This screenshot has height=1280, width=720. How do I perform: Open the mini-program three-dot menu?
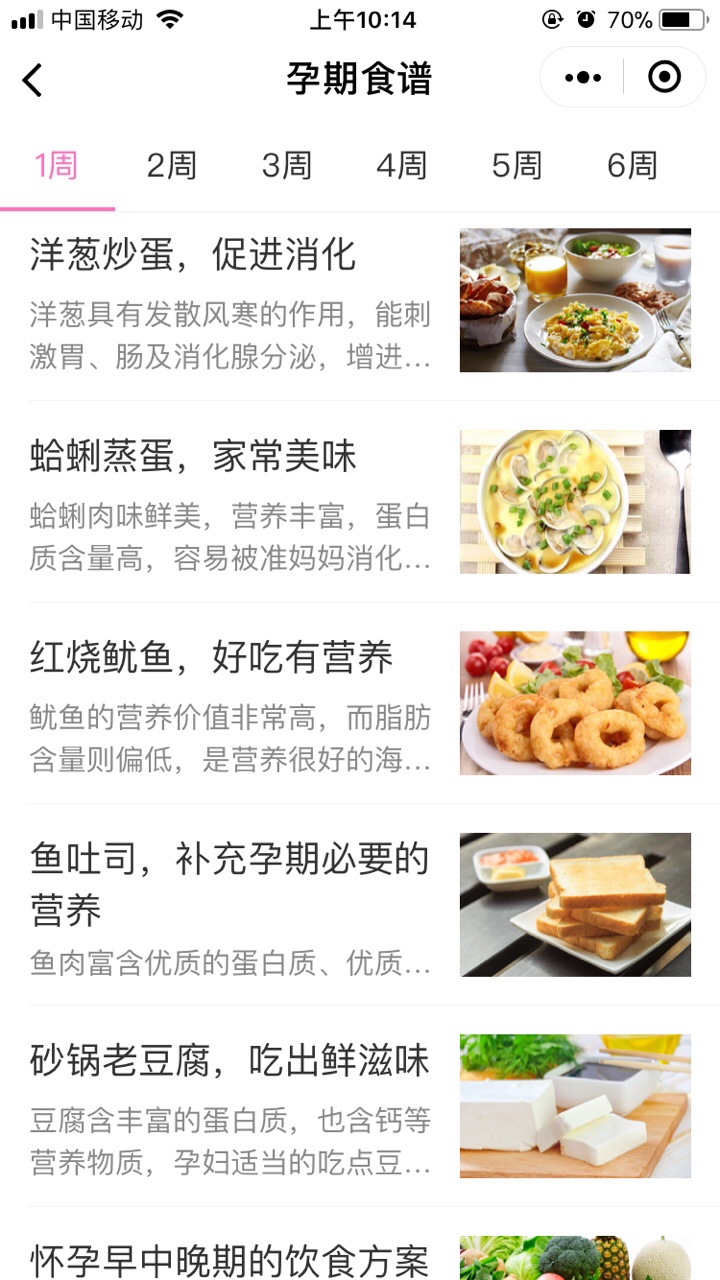coord(583,77)
